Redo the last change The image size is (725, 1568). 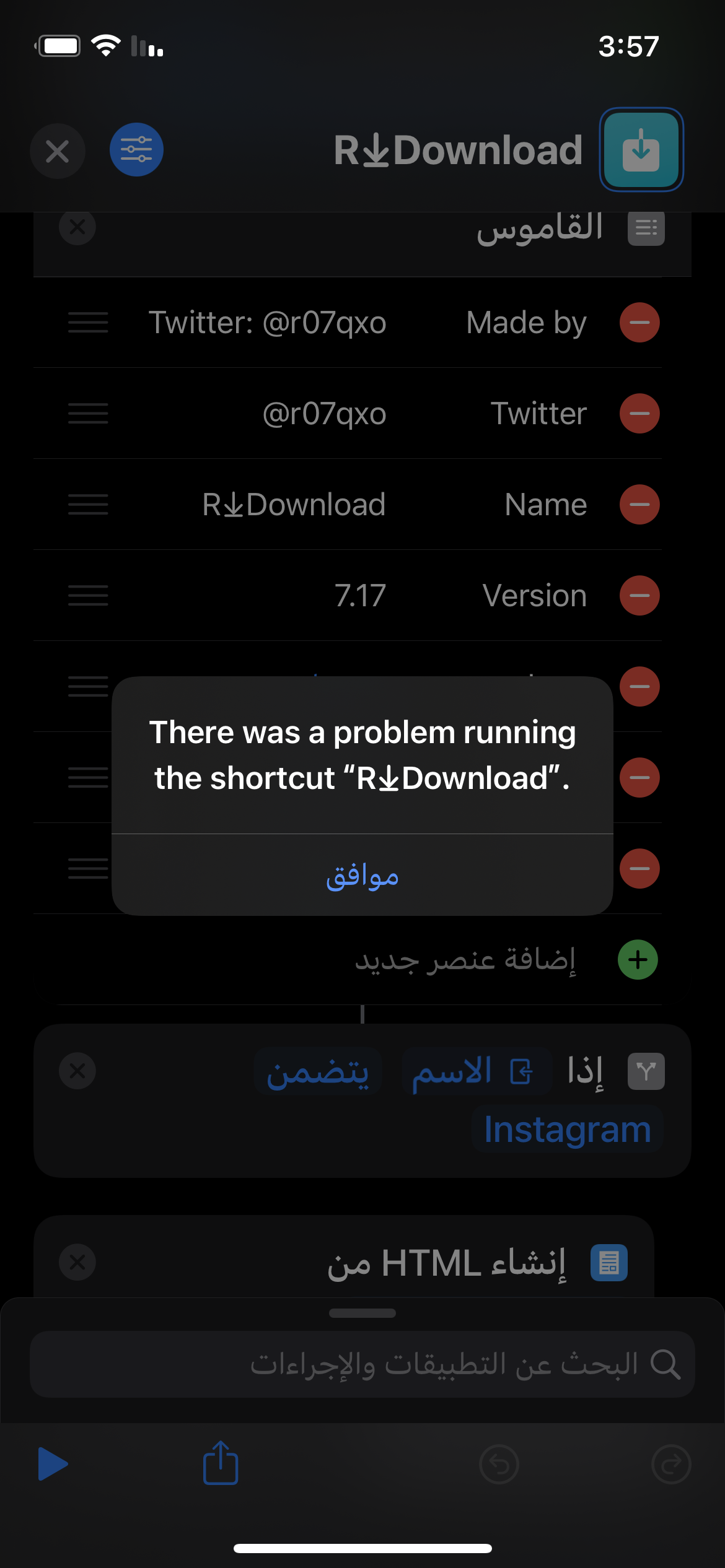click(672, 1465)
